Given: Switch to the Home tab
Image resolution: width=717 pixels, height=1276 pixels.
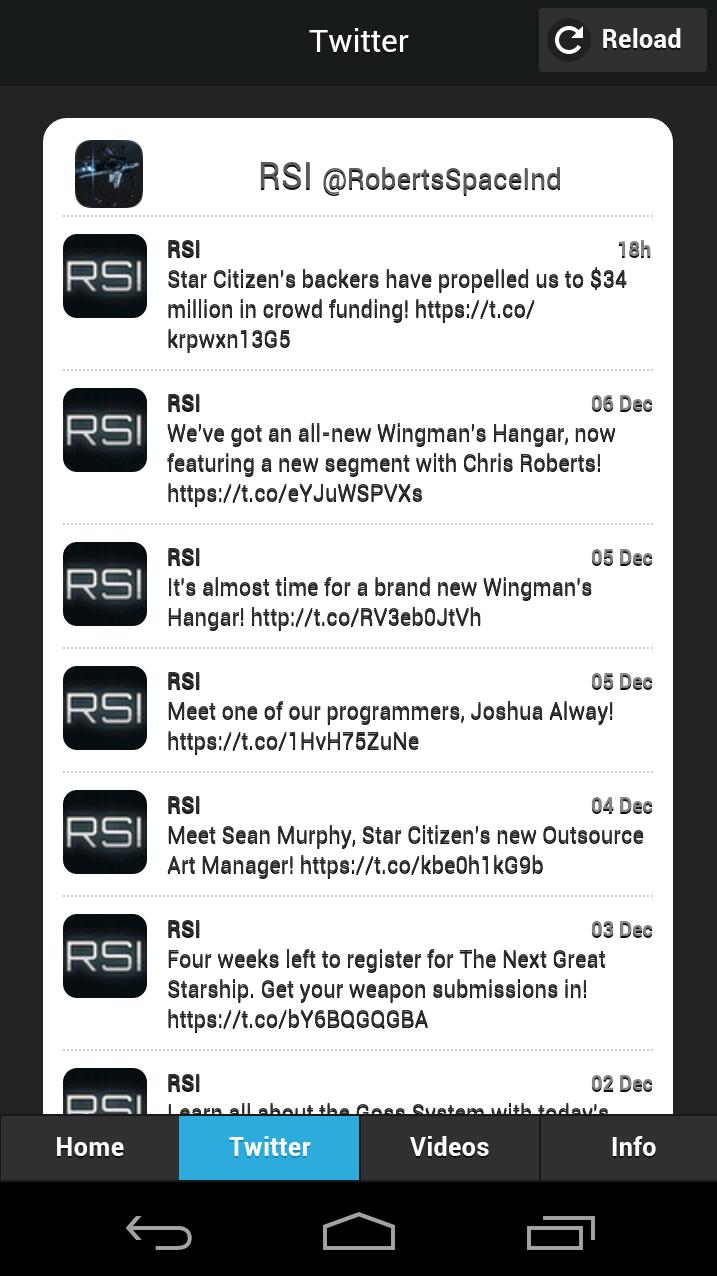Looking at the screenshot, I should tap(90, 1147).
